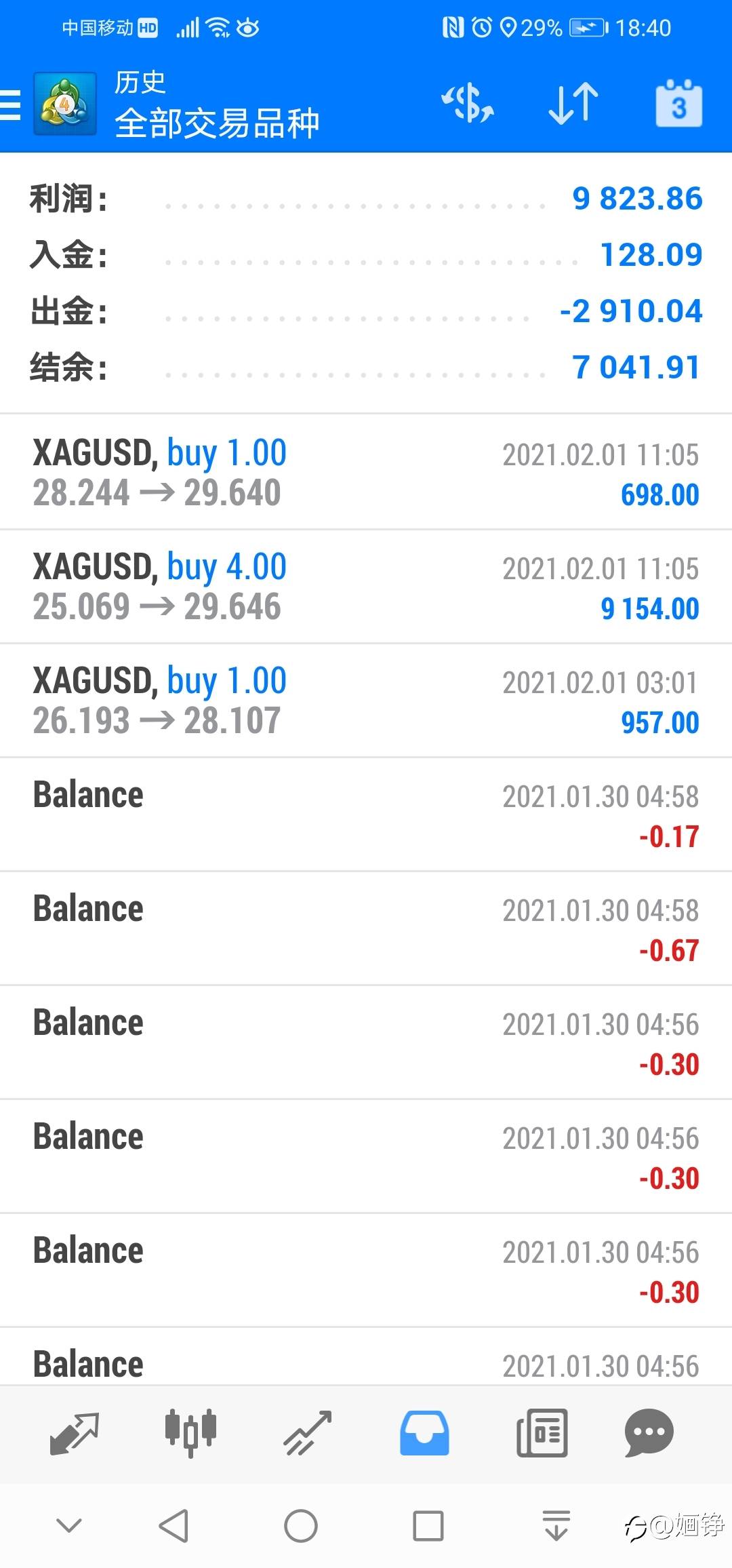The image size is (732, 1568).
Task: Select the History inbox tab
Action: pyautogui.click(x=424, y=1432)
